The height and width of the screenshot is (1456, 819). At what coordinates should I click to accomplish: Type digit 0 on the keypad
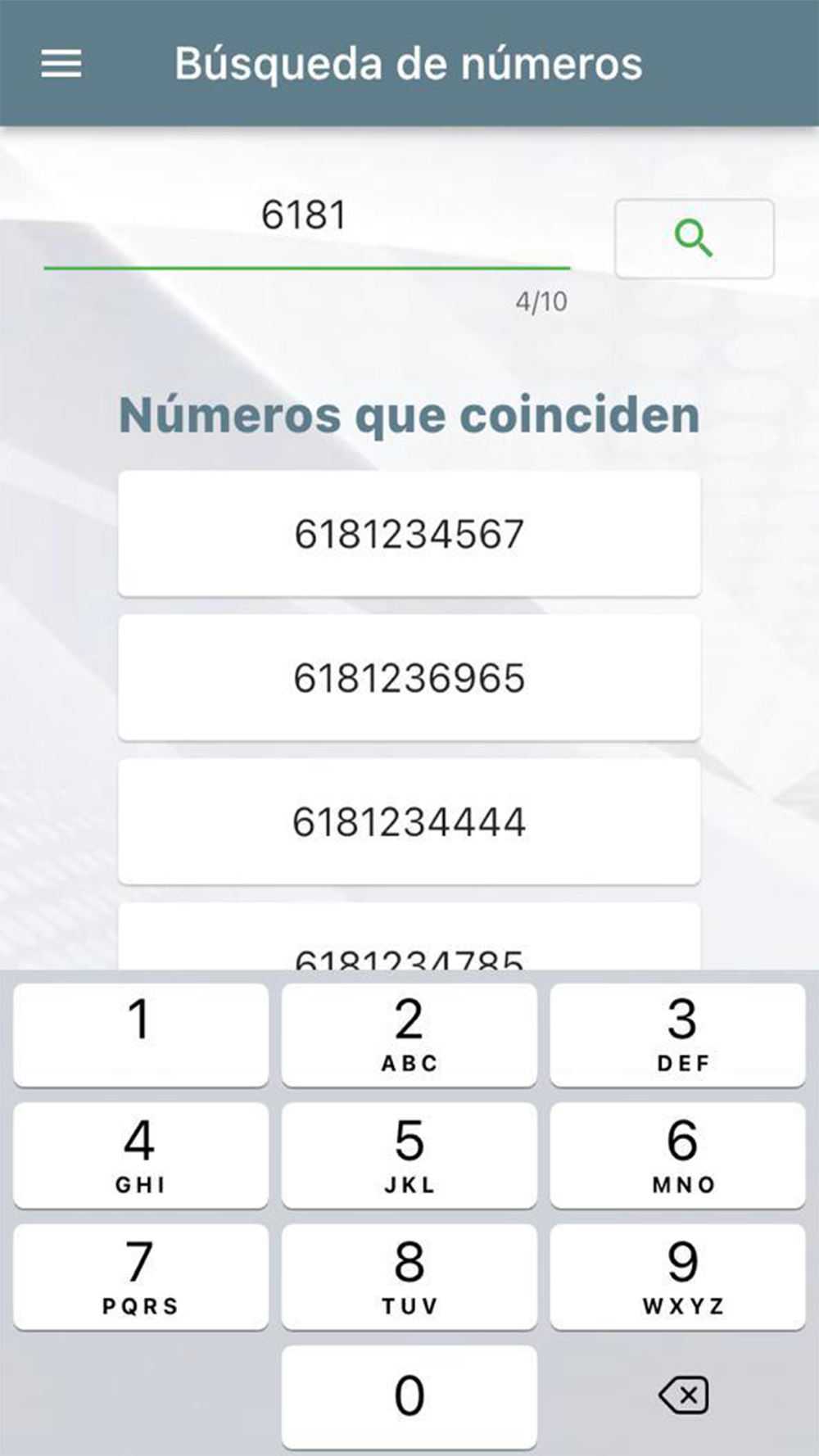pyautogui.click(x=409, y=1397)
